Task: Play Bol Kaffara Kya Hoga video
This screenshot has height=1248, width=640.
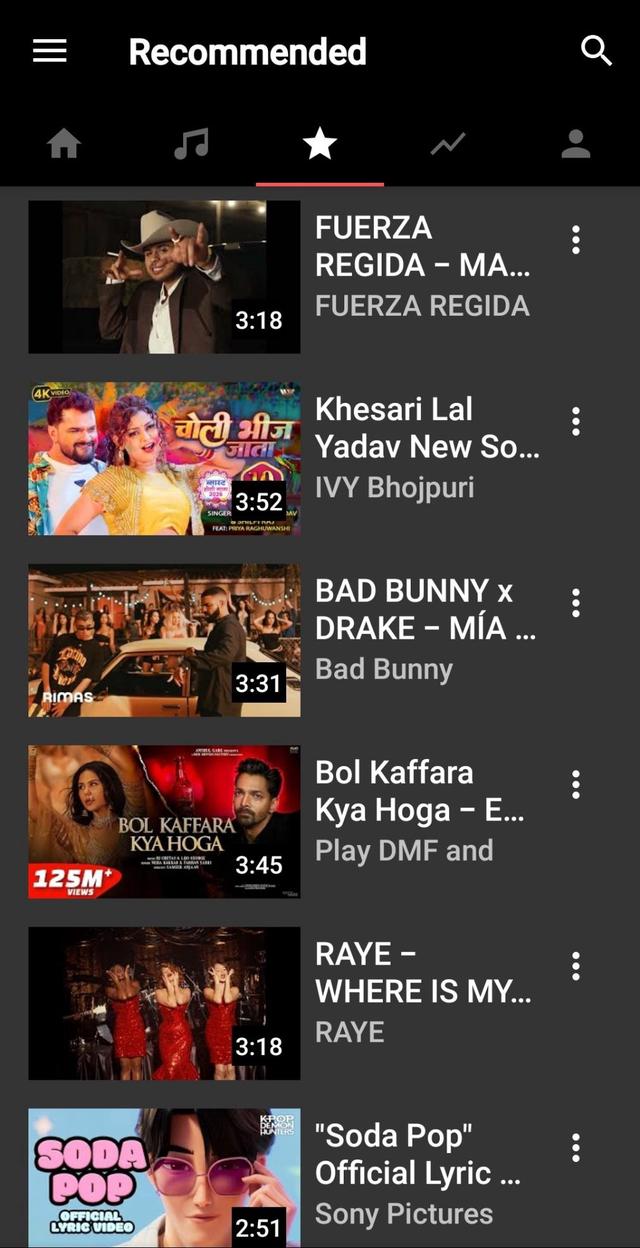Action: pyautogui.click(x=165, y=821)
